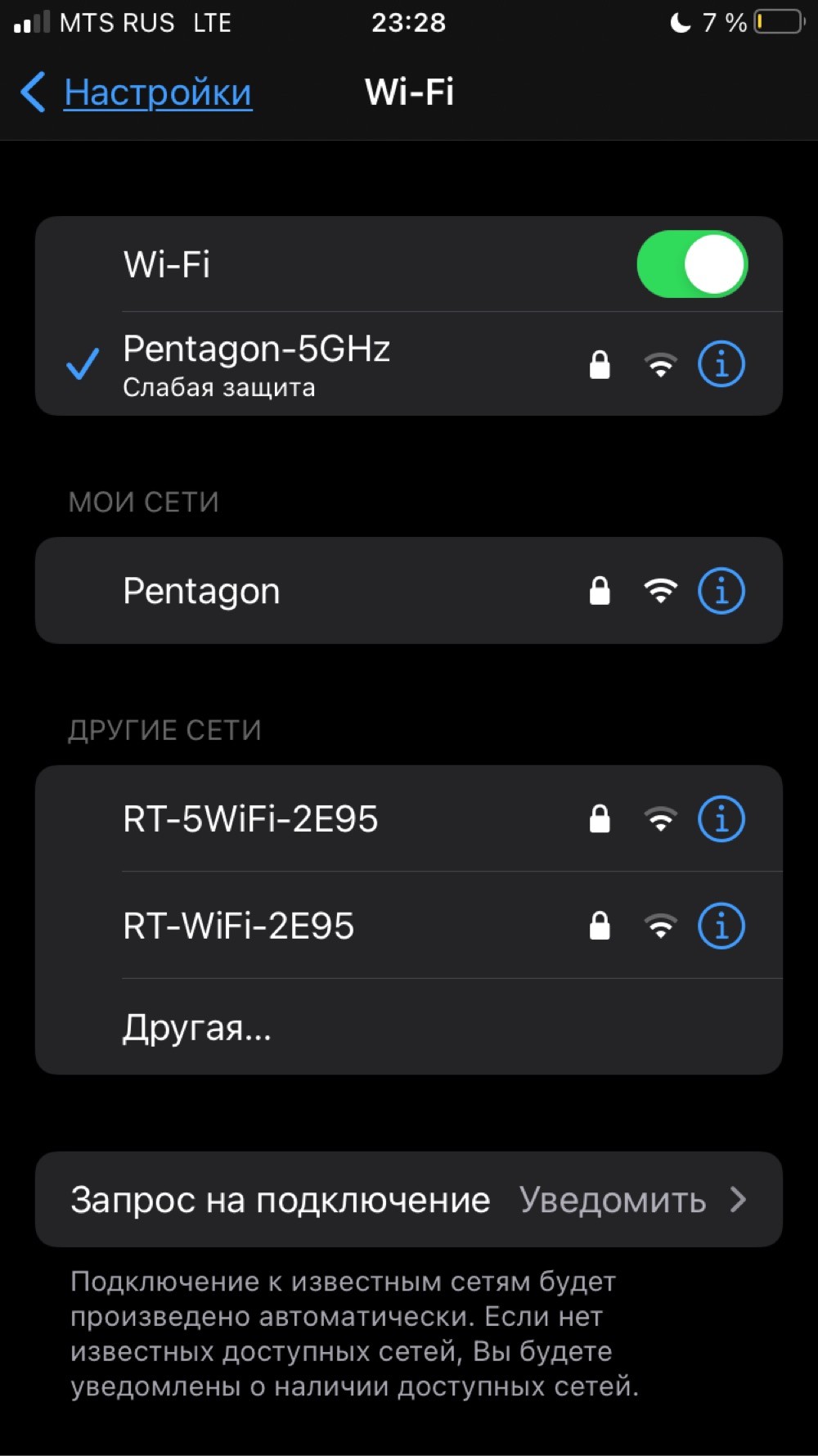
Task: Tap Другая… to enter another network
Action: pos(196,1027)
